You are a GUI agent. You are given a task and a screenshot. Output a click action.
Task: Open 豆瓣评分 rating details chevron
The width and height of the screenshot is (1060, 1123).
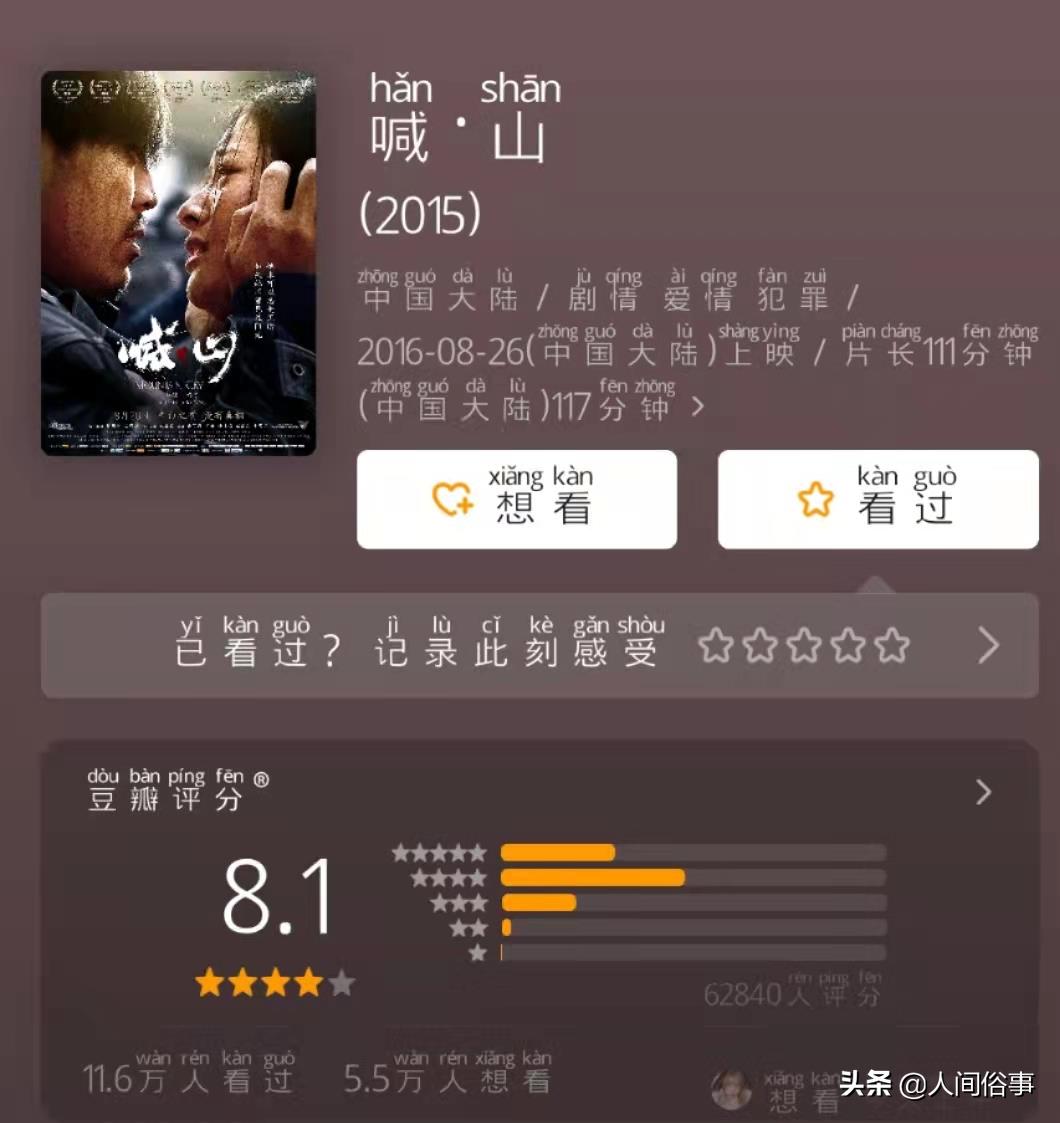coord(983,793)
